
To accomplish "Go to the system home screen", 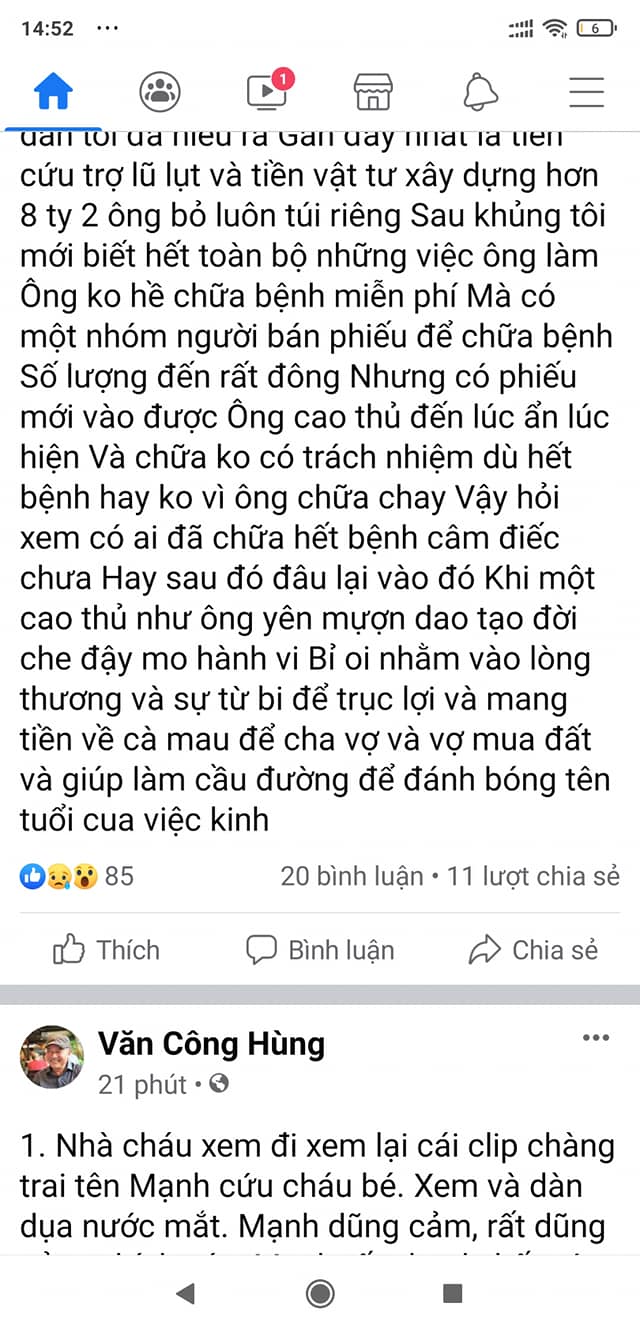I will [x=320, y=1294].
